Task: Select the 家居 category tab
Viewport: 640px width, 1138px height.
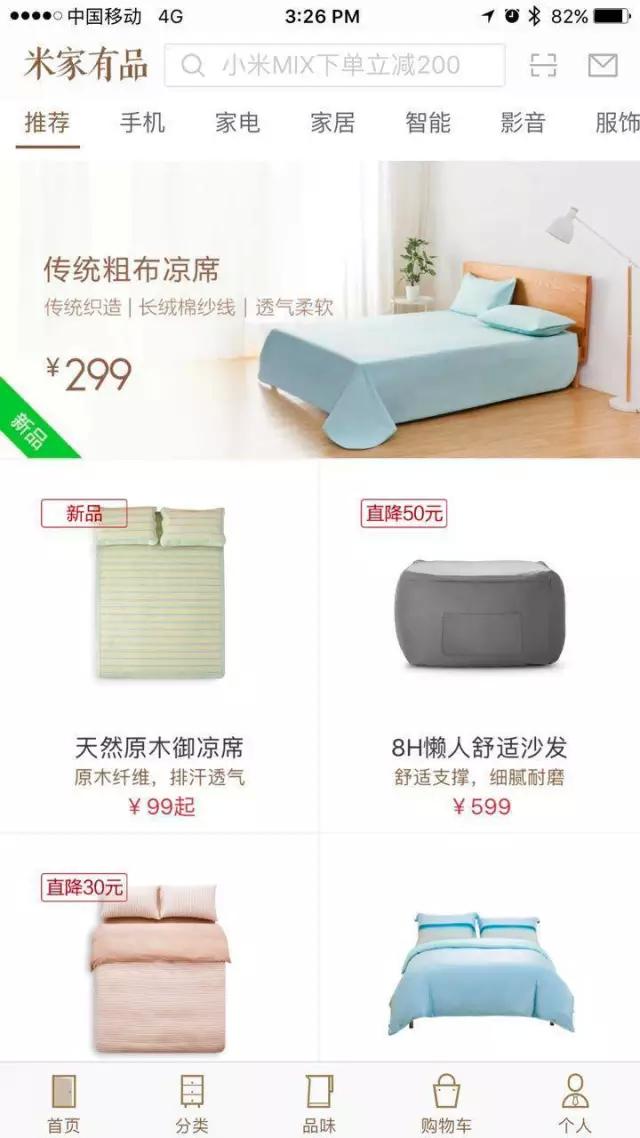Action: point(333,123)
